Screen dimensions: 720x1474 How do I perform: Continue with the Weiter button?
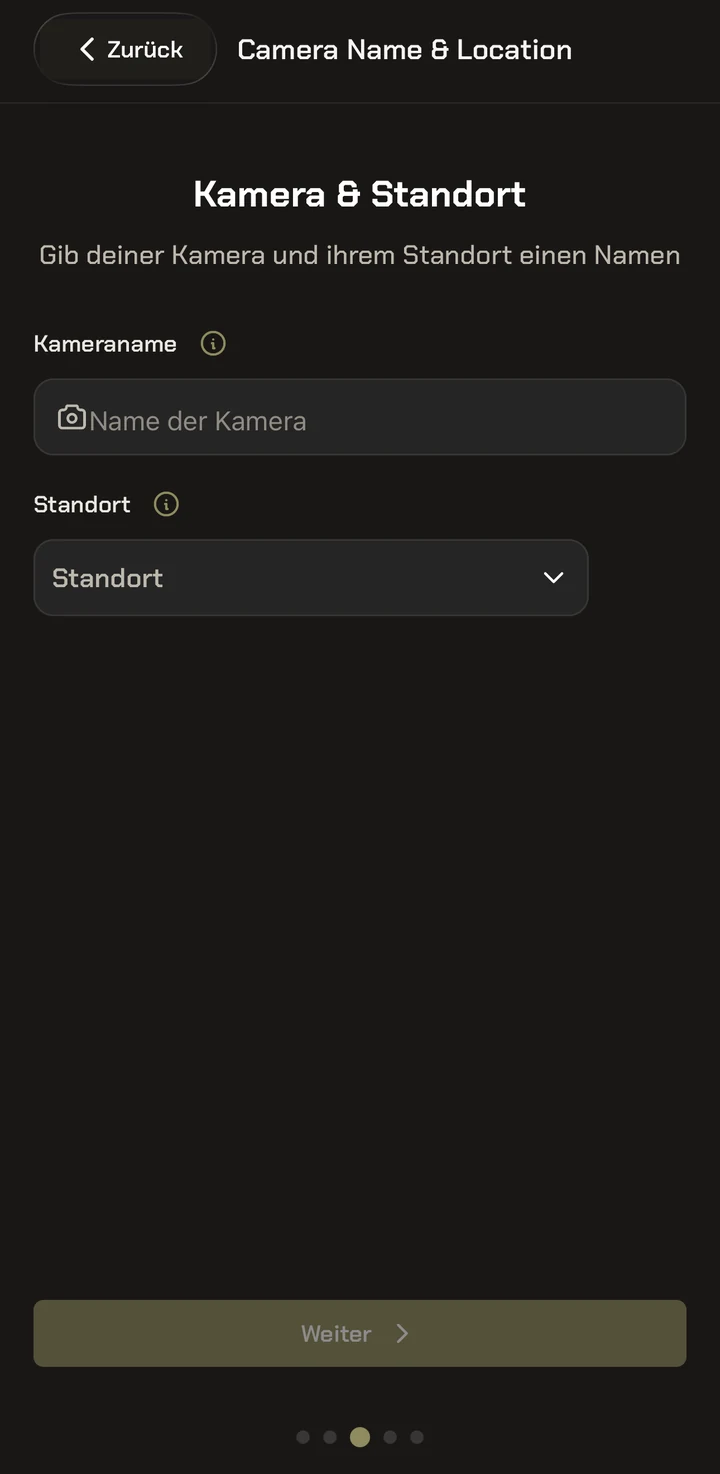(x=360, y=1333)
